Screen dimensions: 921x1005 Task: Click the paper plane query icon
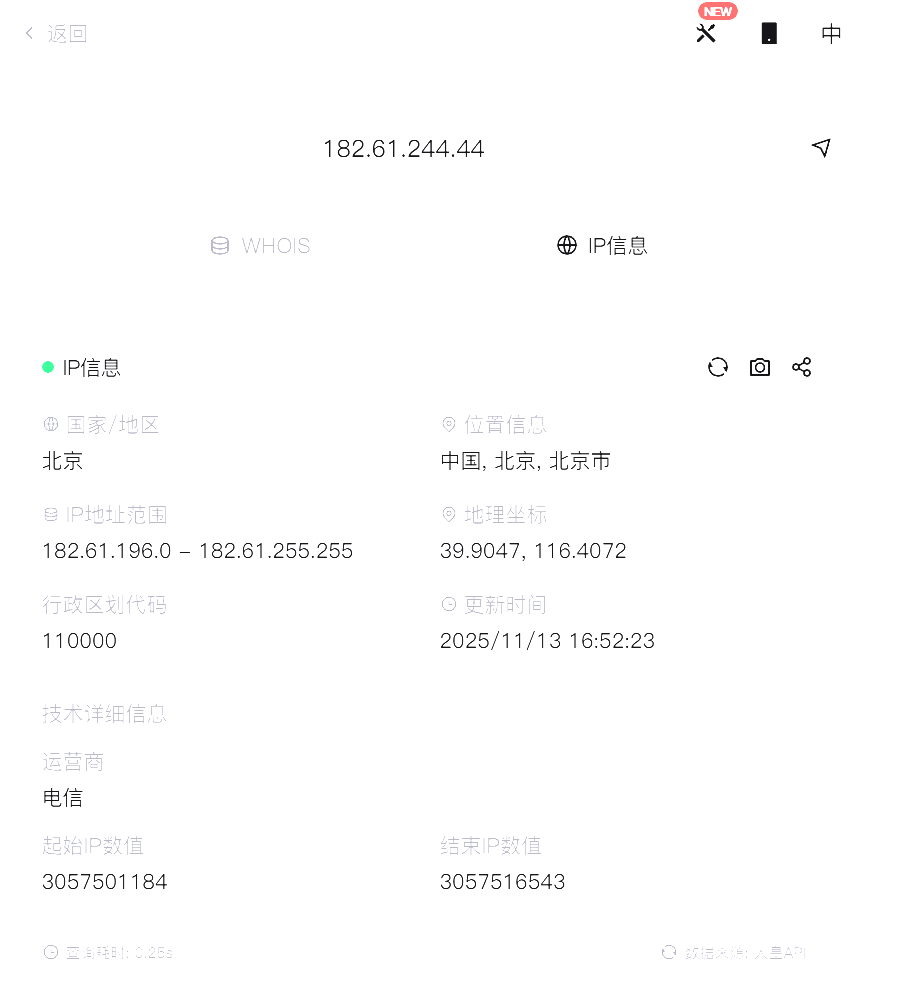point(821,147)
